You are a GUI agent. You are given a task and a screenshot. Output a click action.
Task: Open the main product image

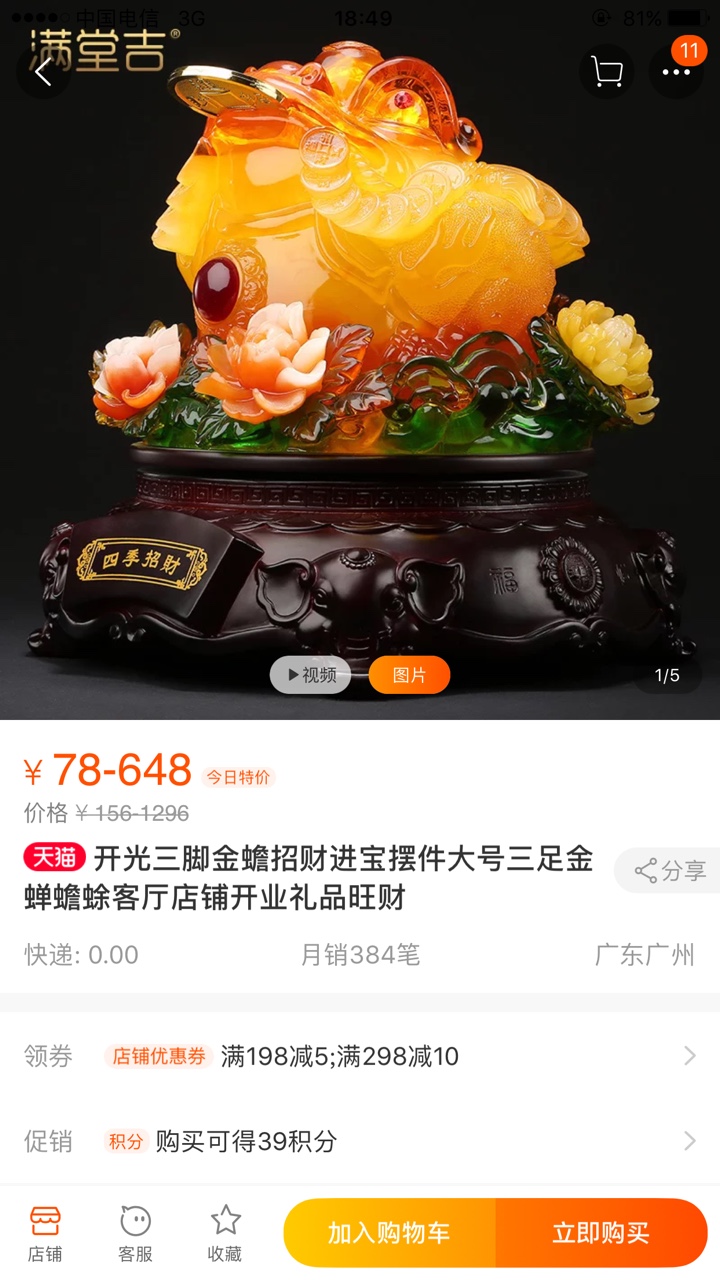tap(360, 360)
